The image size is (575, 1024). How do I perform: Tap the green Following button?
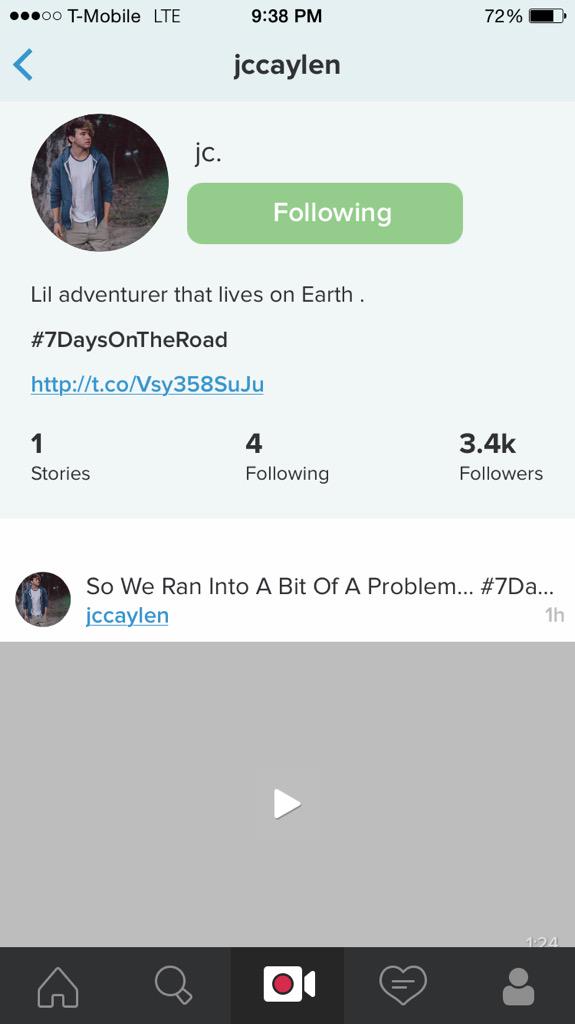325,213
